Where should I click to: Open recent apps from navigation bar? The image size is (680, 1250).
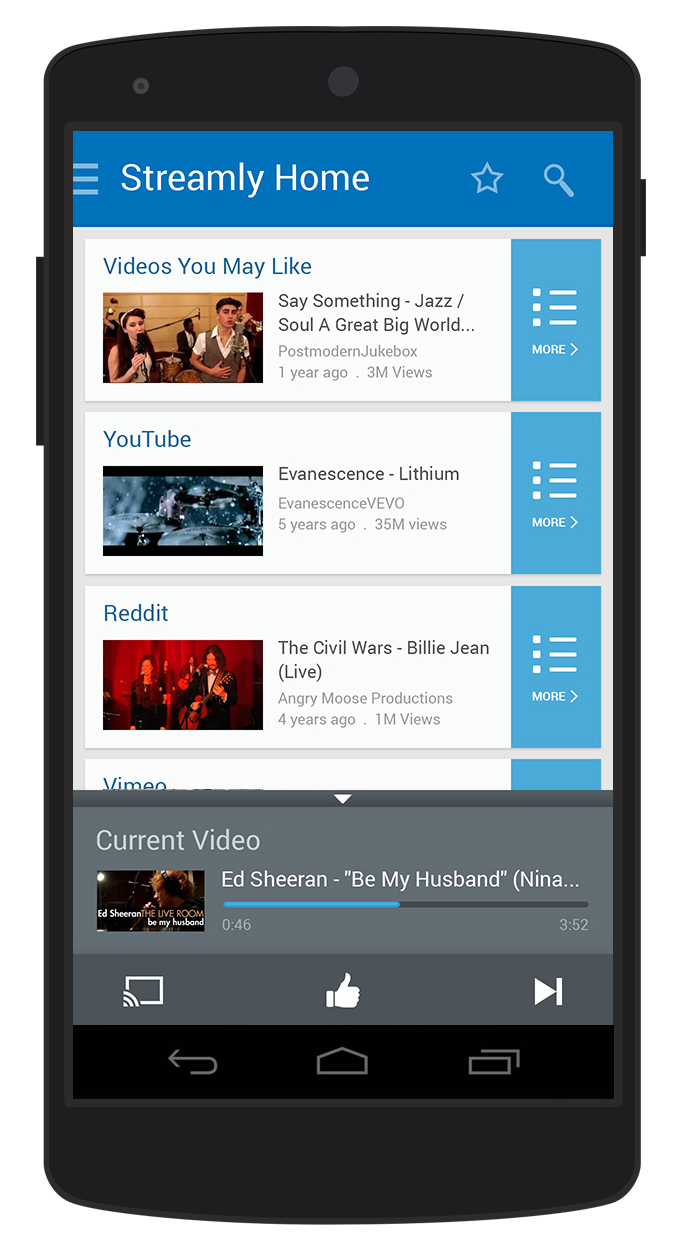coord(494,1062)
